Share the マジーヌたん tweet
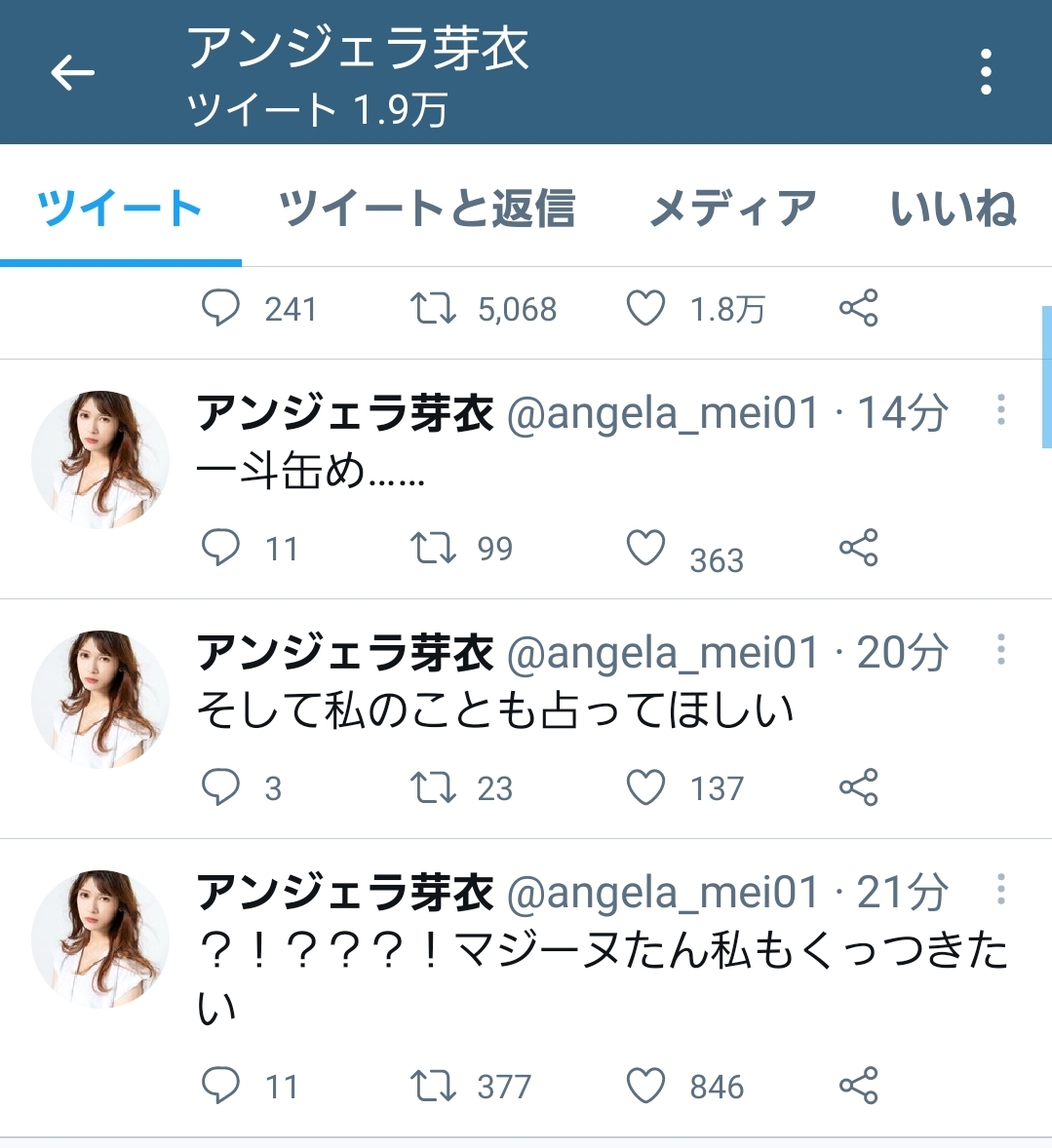 (x=858, y=1086)
